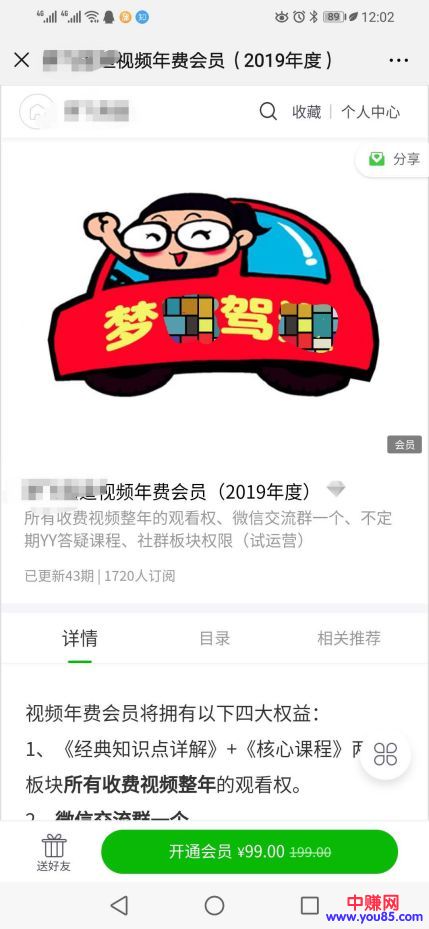Select the 详情 tab
Viewport: 429px width, 929px height.
point(79,638)
